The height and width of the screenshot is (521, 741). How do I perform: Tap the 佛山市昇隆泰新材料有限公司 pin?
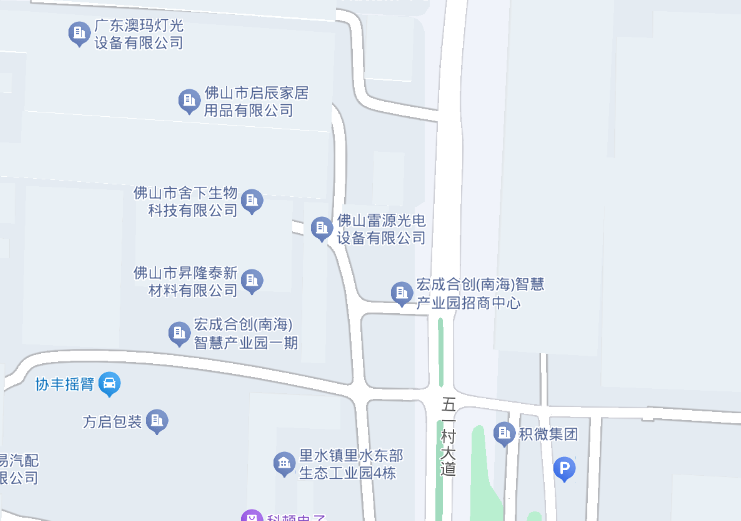pos(252,281)
